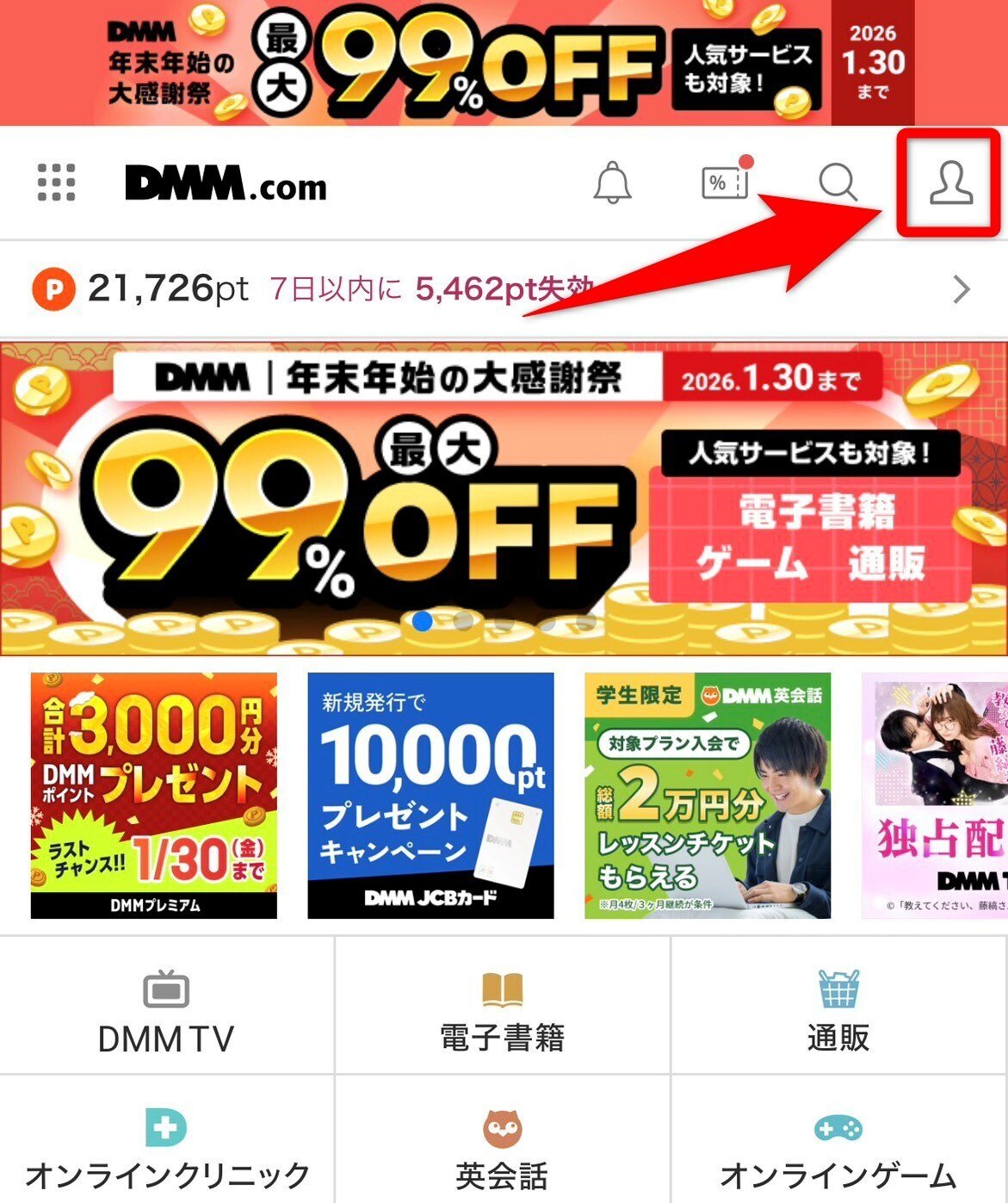Expand point details with the right chevron
This screenshot has width=1008, height=1203.
pos(964,287)
